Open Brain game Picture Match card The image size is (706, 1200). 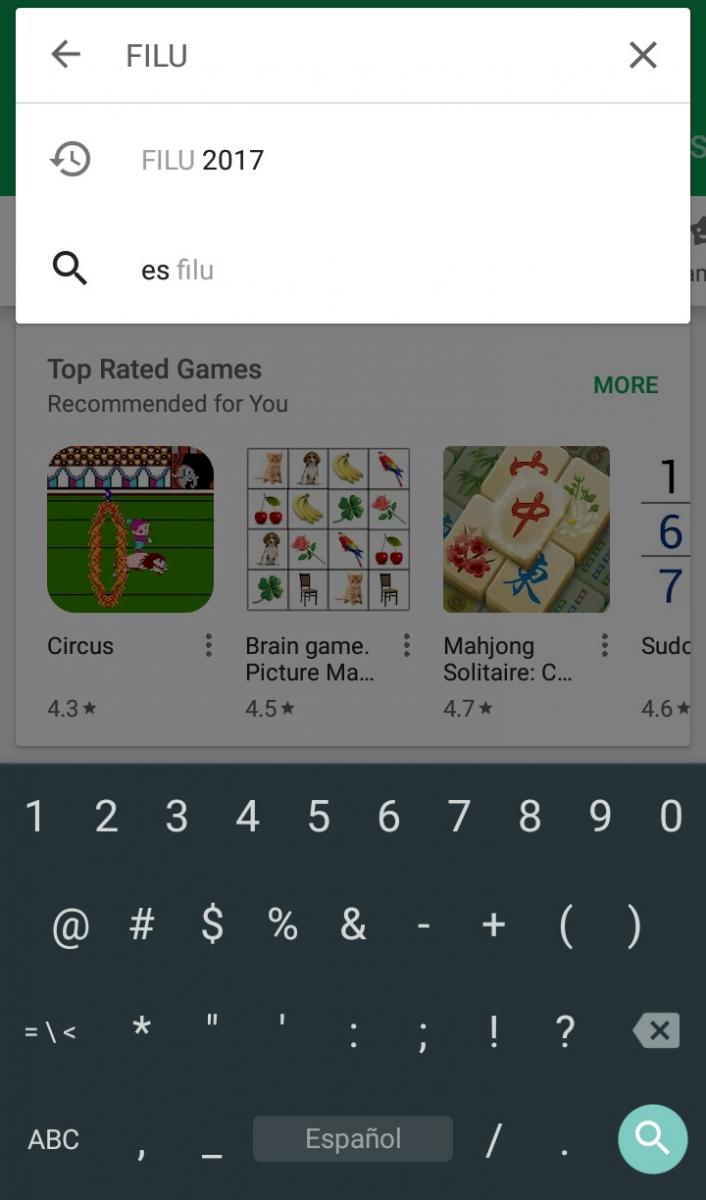pyautogui.click(x=328, y=529)
